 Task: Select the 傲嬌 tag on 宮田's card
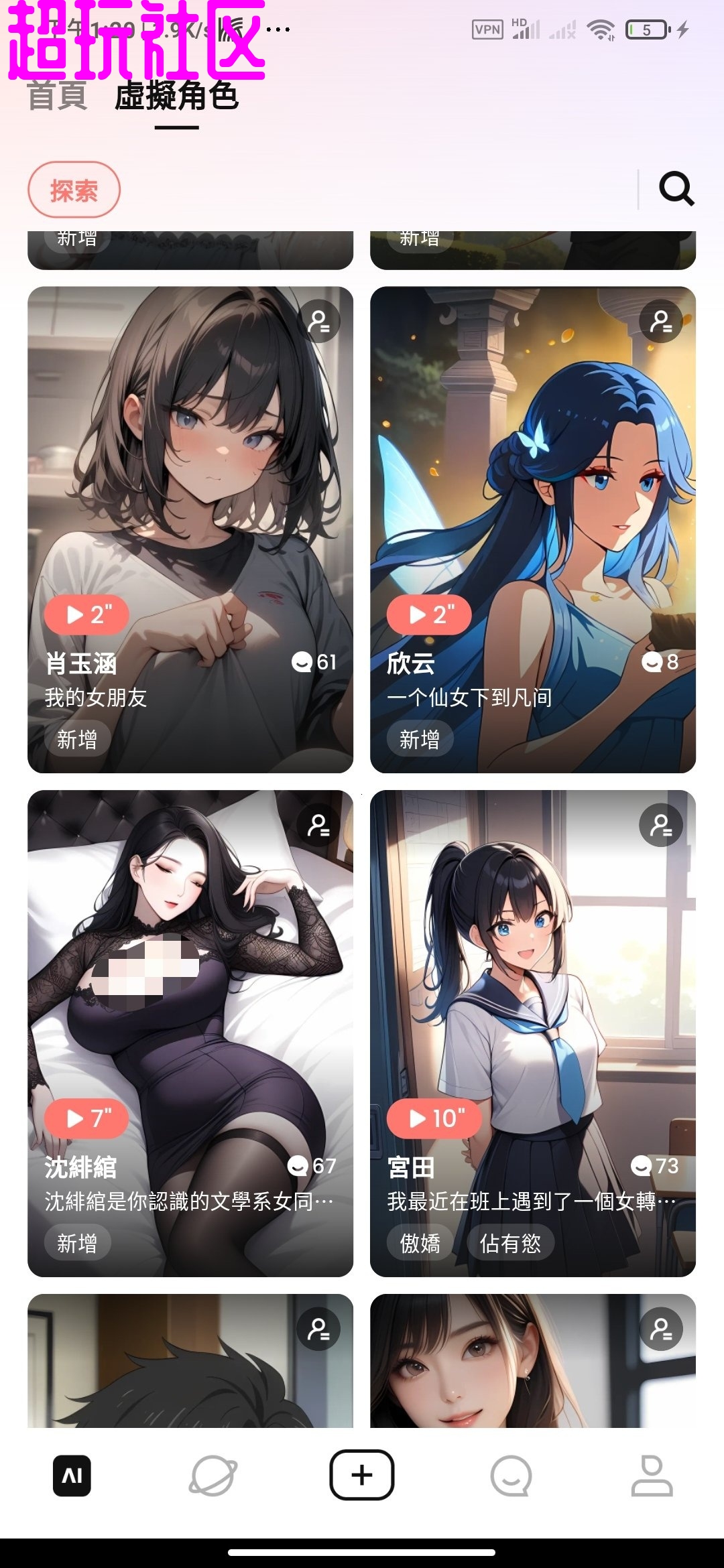pos(420,1244)
